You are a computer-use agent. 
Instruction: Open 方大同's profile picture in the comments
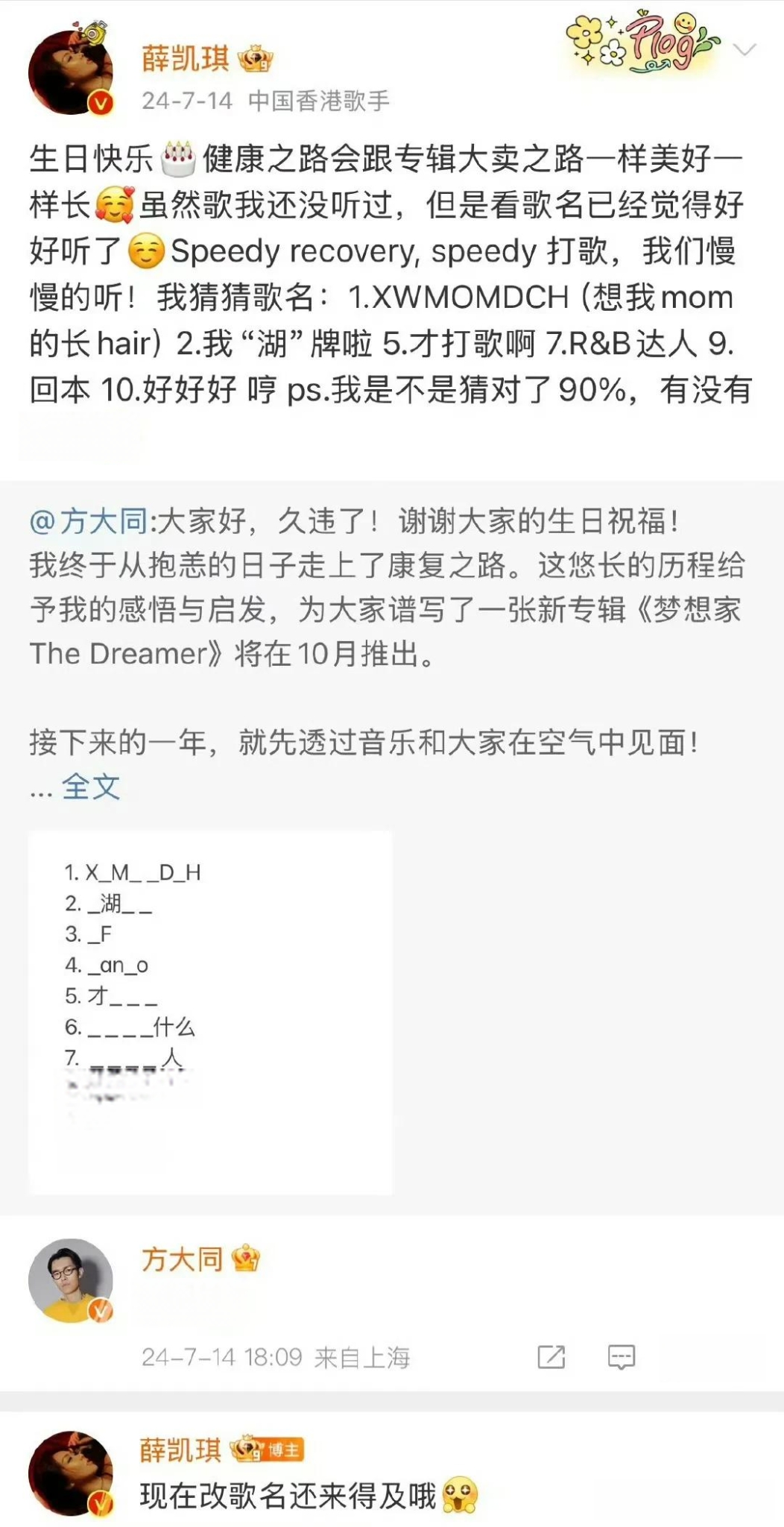click(70, 1280)
